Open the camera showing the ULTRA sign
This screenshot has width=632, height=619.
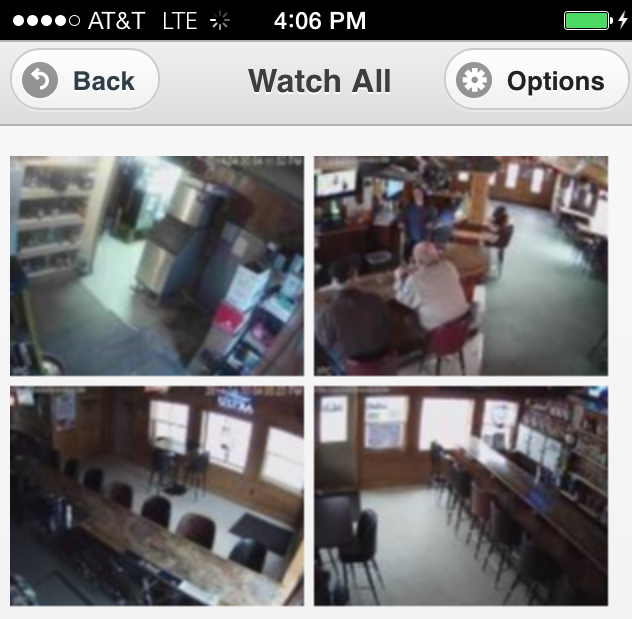(x=157, y=496)
